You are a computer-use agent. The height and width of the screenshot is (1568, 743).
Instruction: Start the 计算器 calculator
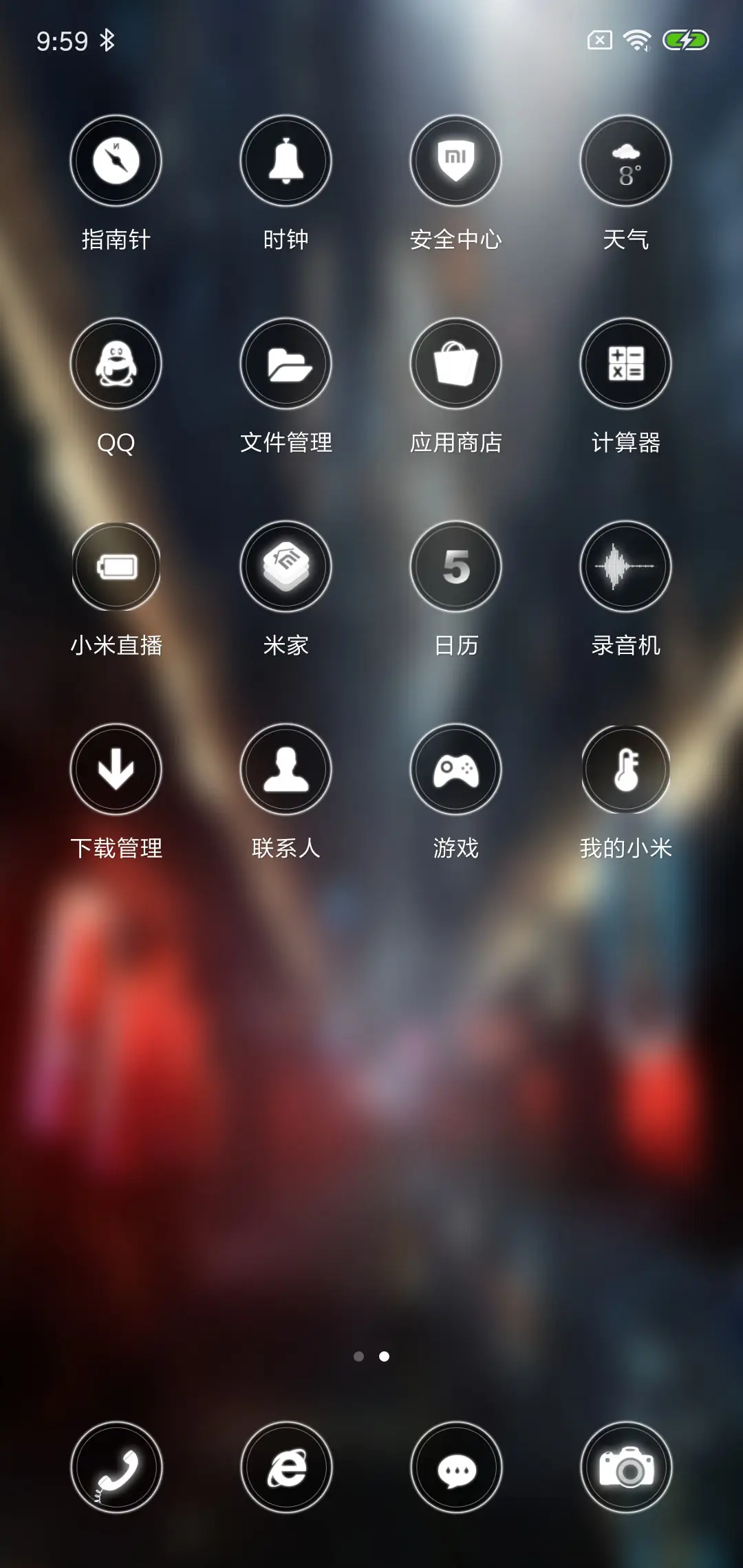pyautogui.click(x=625, y=364)
